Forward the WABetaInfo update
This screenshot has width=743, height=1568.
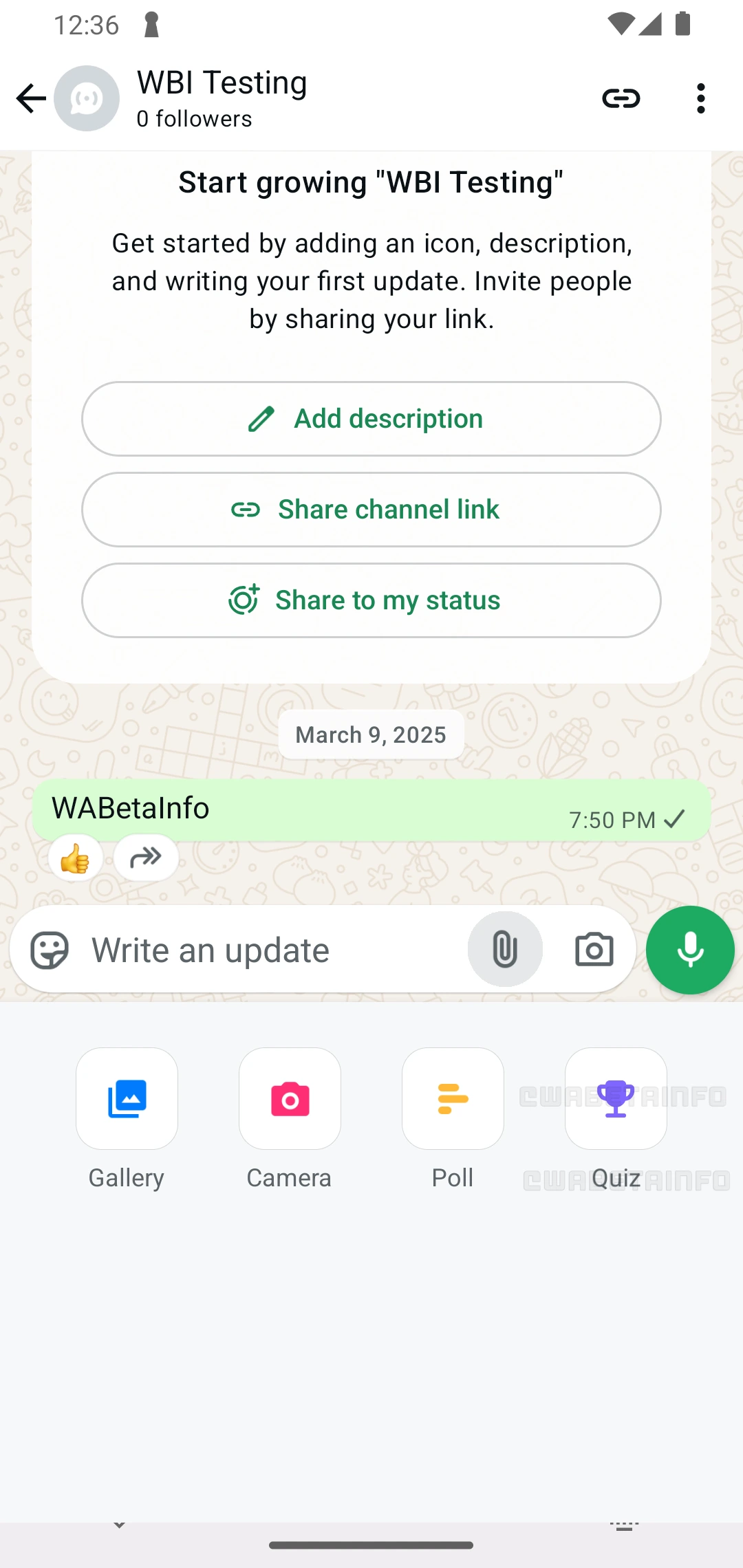(146, 858)
